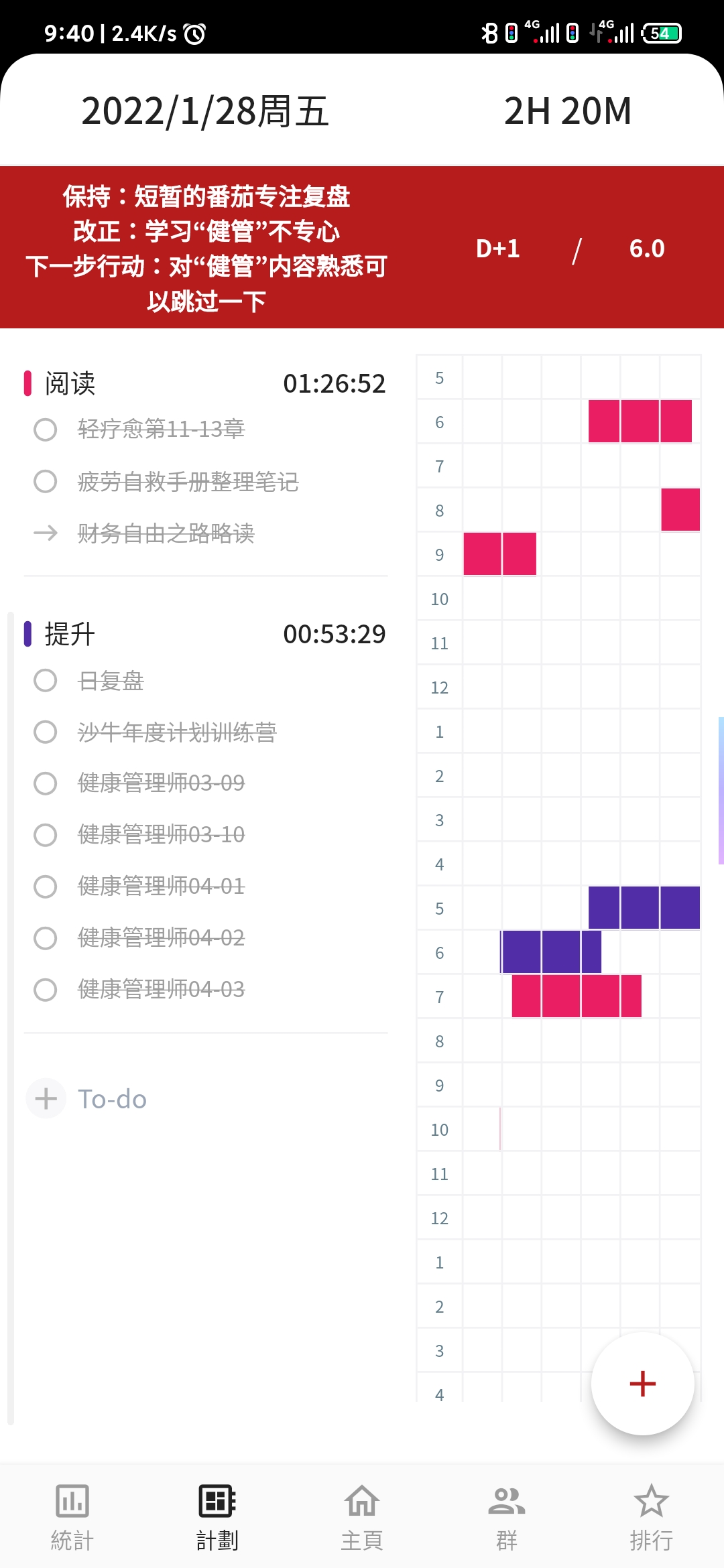Add a new To-do item
The width and height of the screenshot is (724, 1568).
87,1099
